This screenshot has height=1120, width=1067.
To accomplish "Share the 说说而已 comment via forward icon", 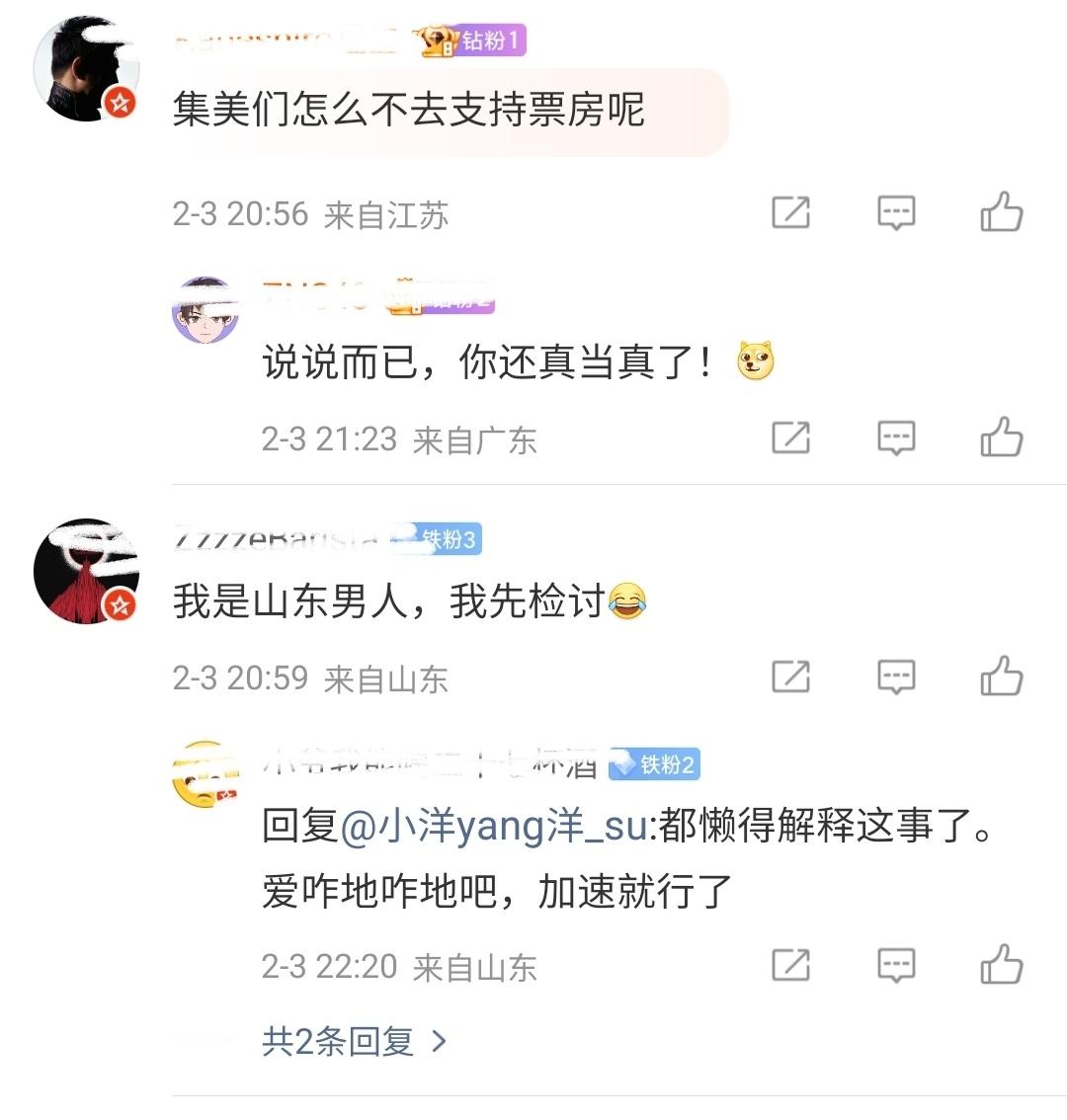I will point(790,438).
